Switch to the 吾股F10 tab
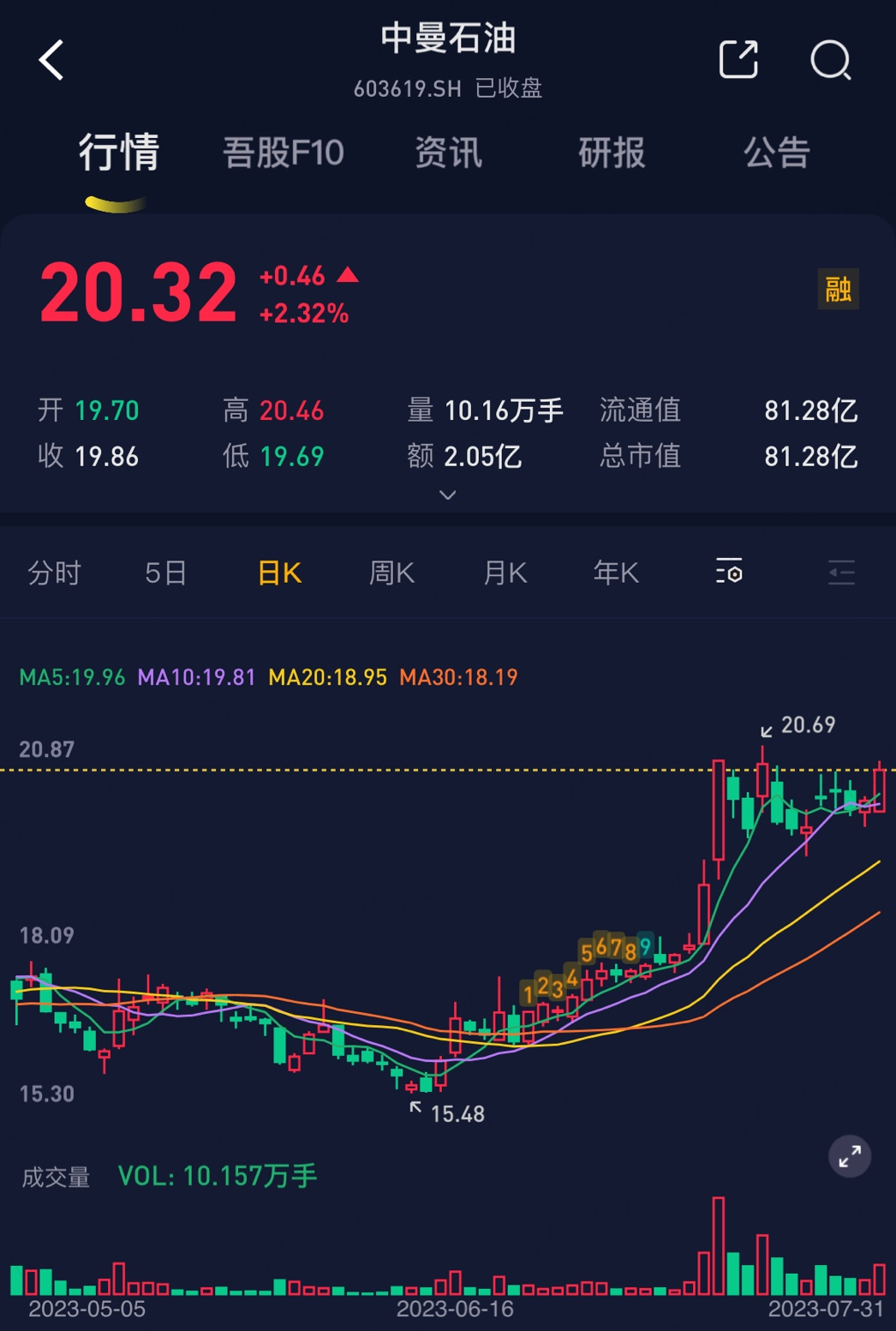Viewport: 896px width, 1331px height. pos(284,153)
